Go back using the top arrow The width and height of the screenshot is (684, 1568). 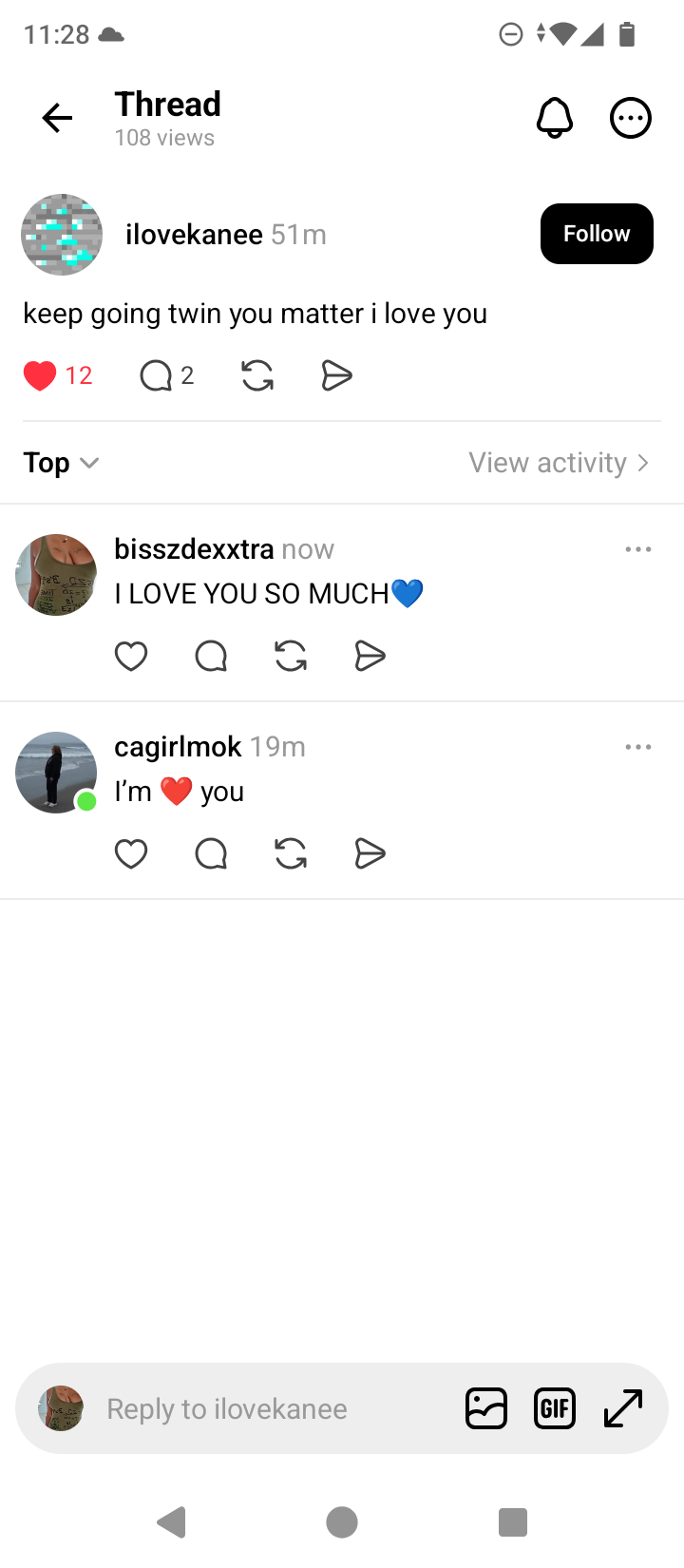pos(57,118)
